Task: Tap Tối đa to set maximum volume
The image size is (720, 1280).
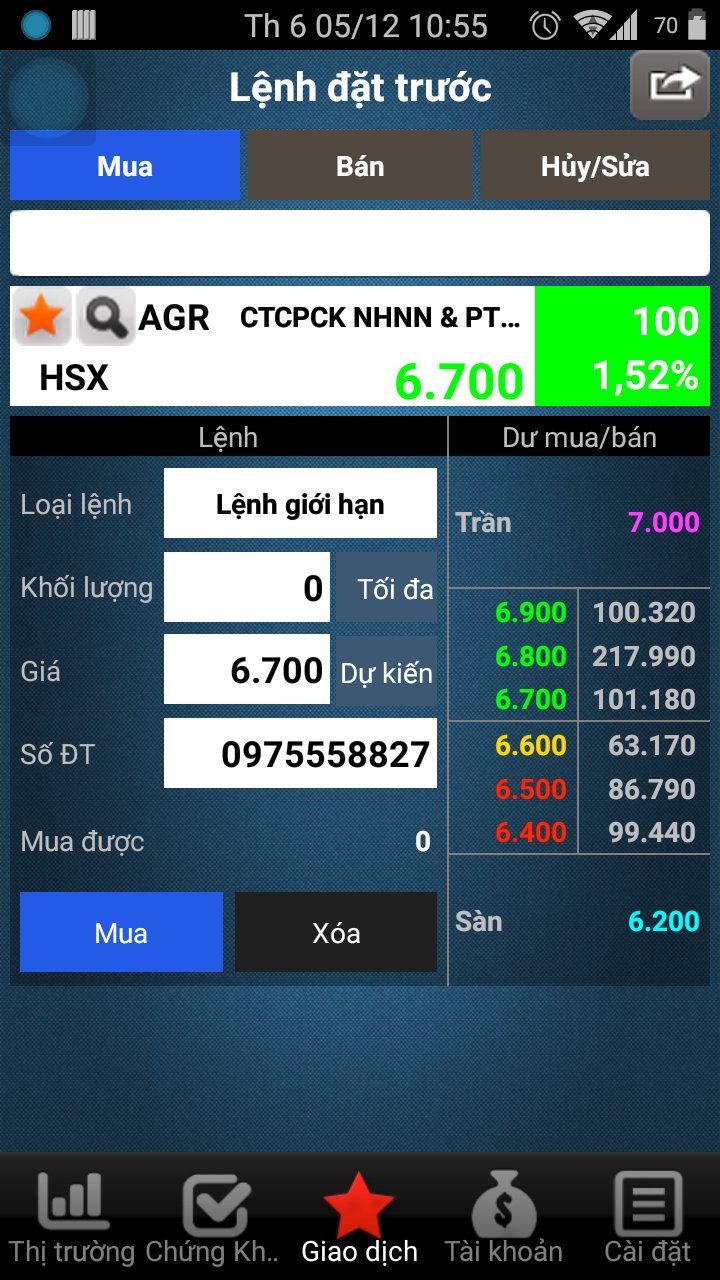Action: click(386, 588)
